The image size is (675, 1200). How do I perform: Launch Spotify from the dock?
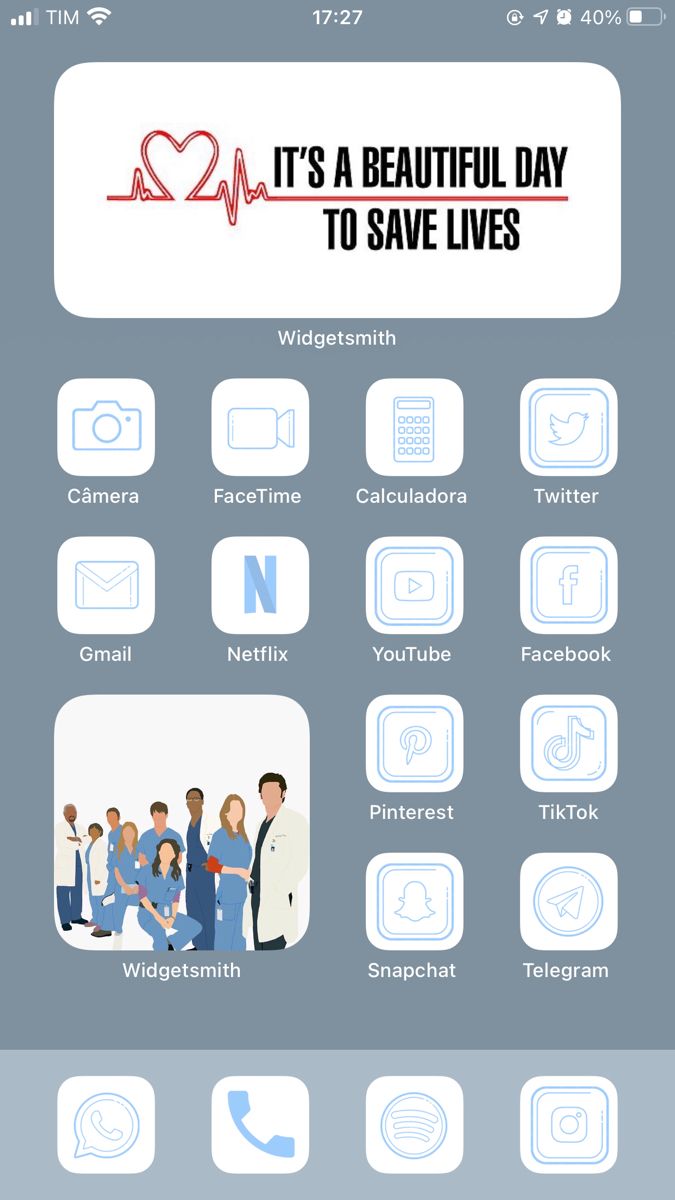pos(414,1124)
